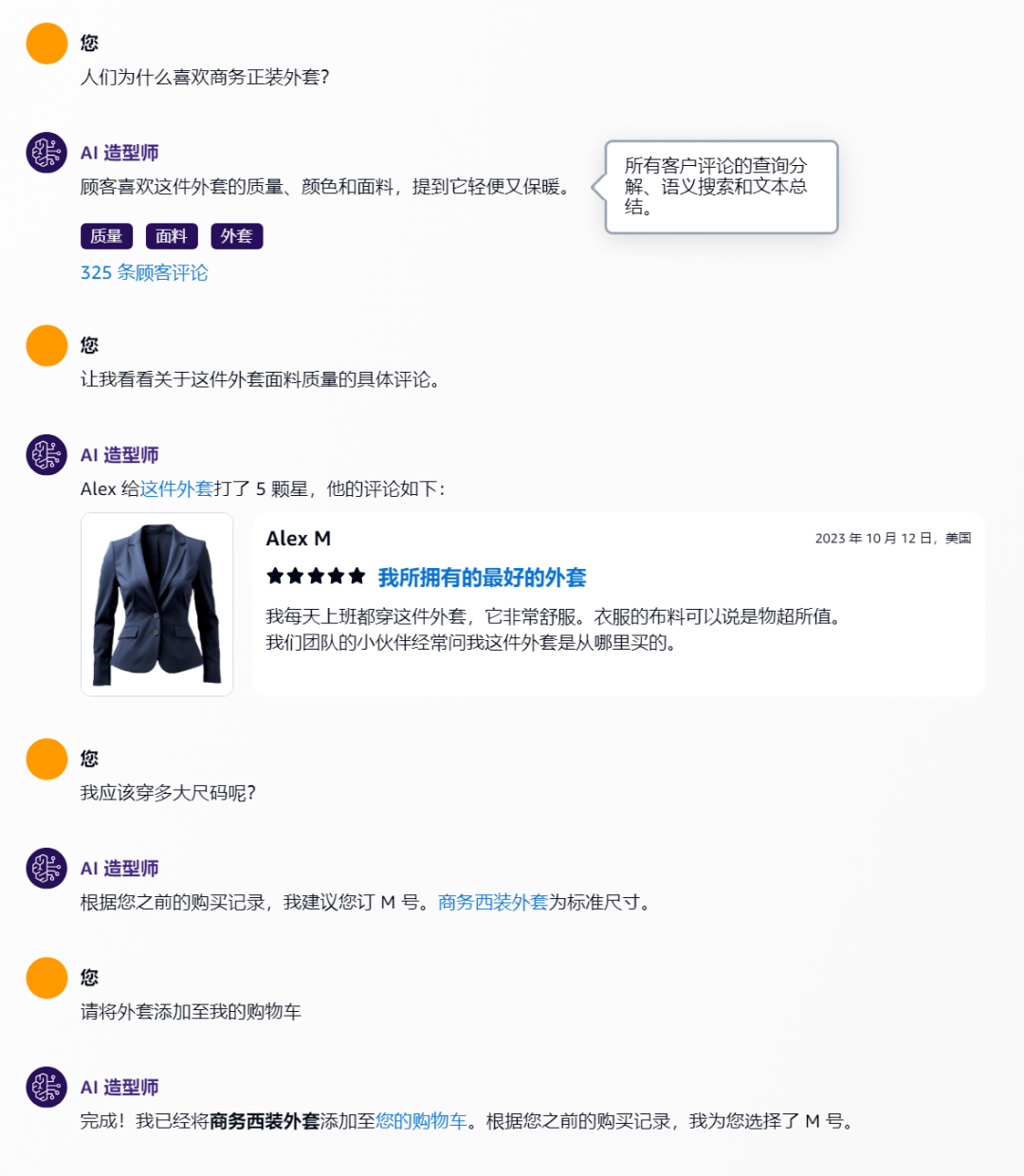
Task: Open the 325 条顾客评论 link
Action: (x=144, y=273)
